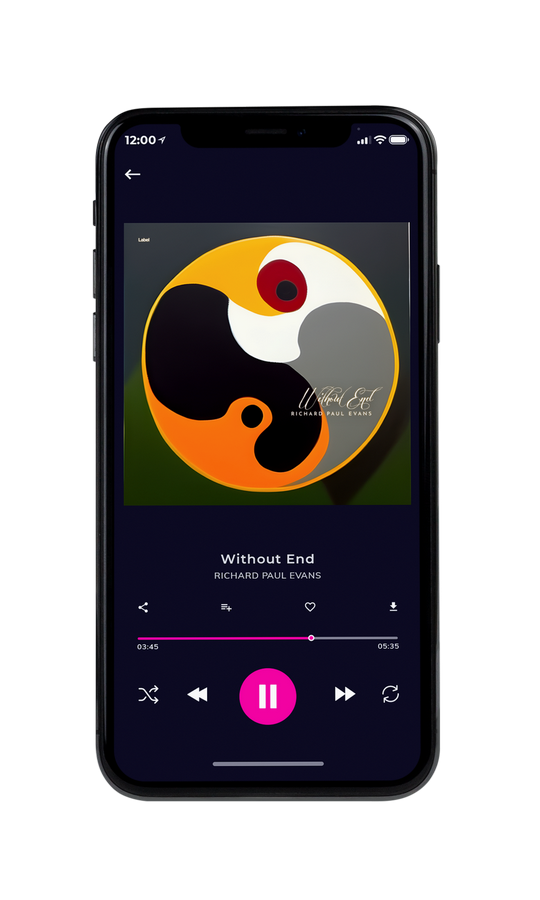
Task: Download the current track
Action: (x=393, y=607)
